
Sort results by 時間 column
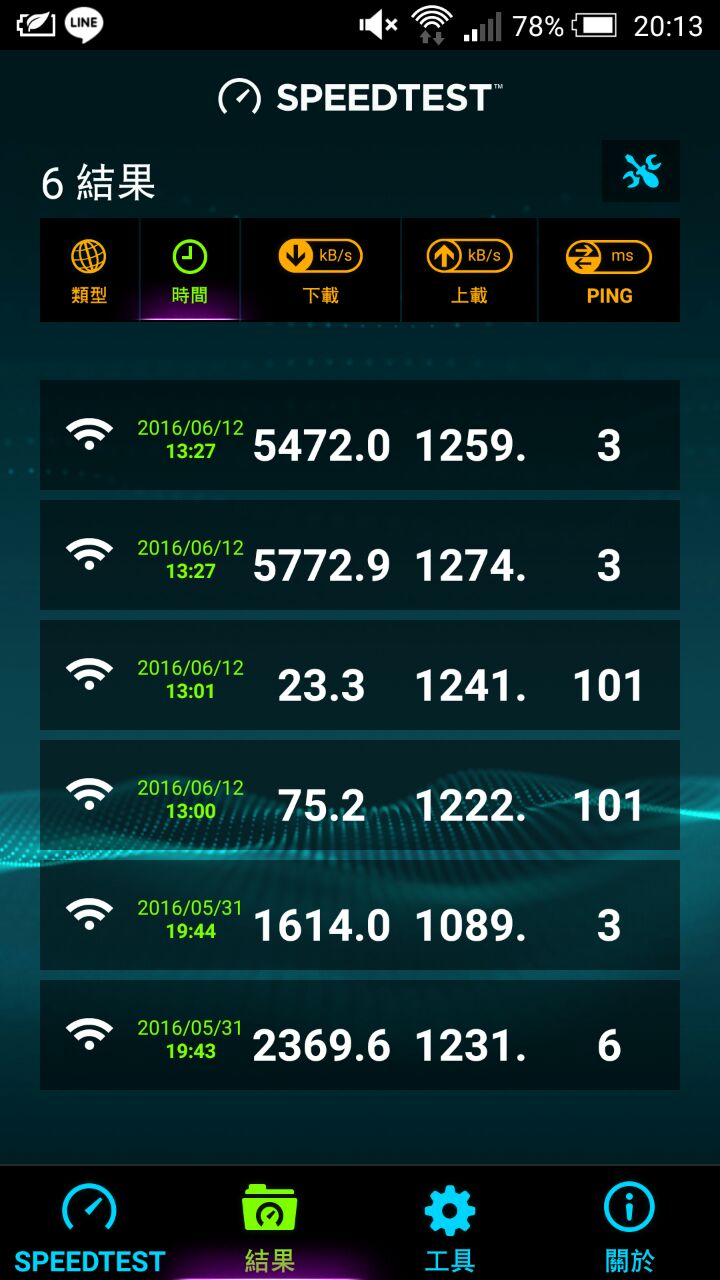click(189, 271)
